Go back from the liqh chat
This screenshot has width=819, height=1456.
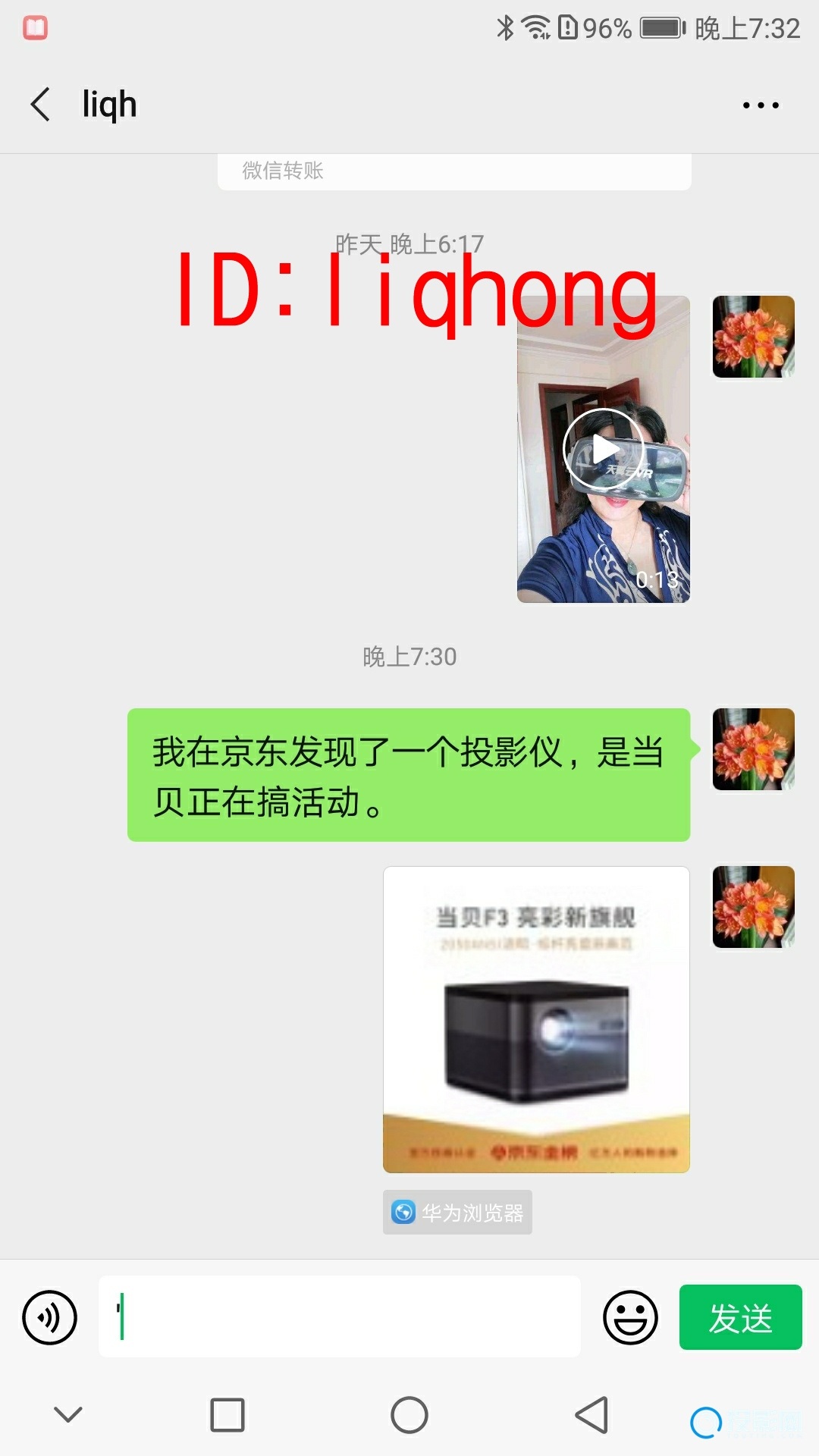(x=41, y=105)
